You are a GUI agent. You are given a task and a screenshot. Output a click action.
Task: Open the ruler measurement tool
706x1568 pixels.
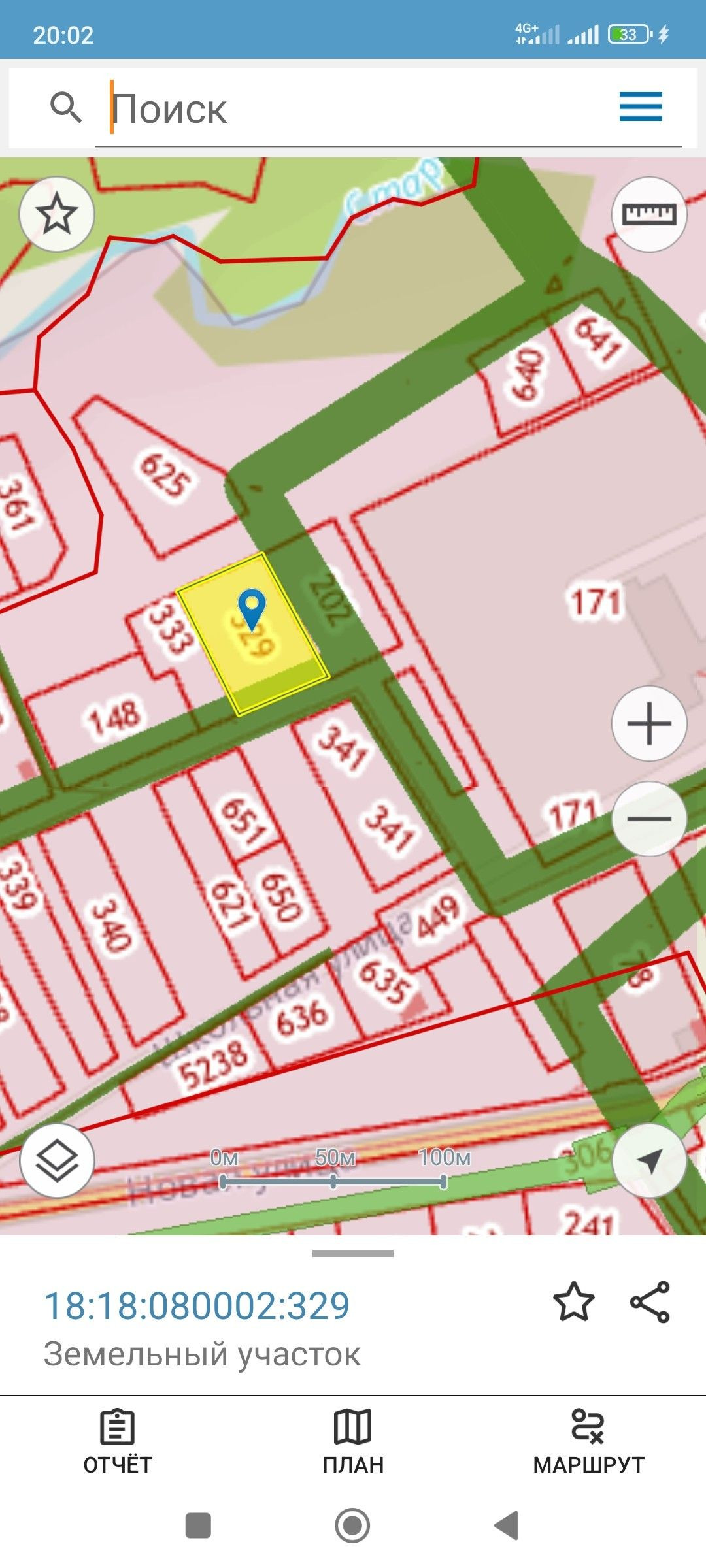tap(648, 214)
